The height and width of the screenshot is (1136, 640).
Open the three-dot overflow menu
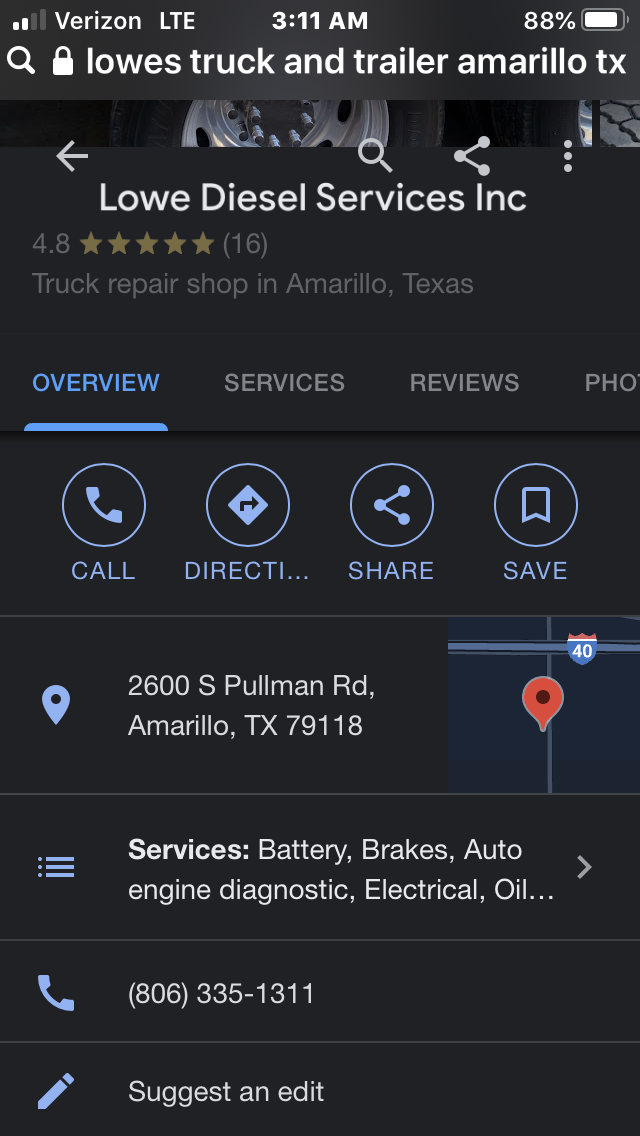click(x=568, y=156)
